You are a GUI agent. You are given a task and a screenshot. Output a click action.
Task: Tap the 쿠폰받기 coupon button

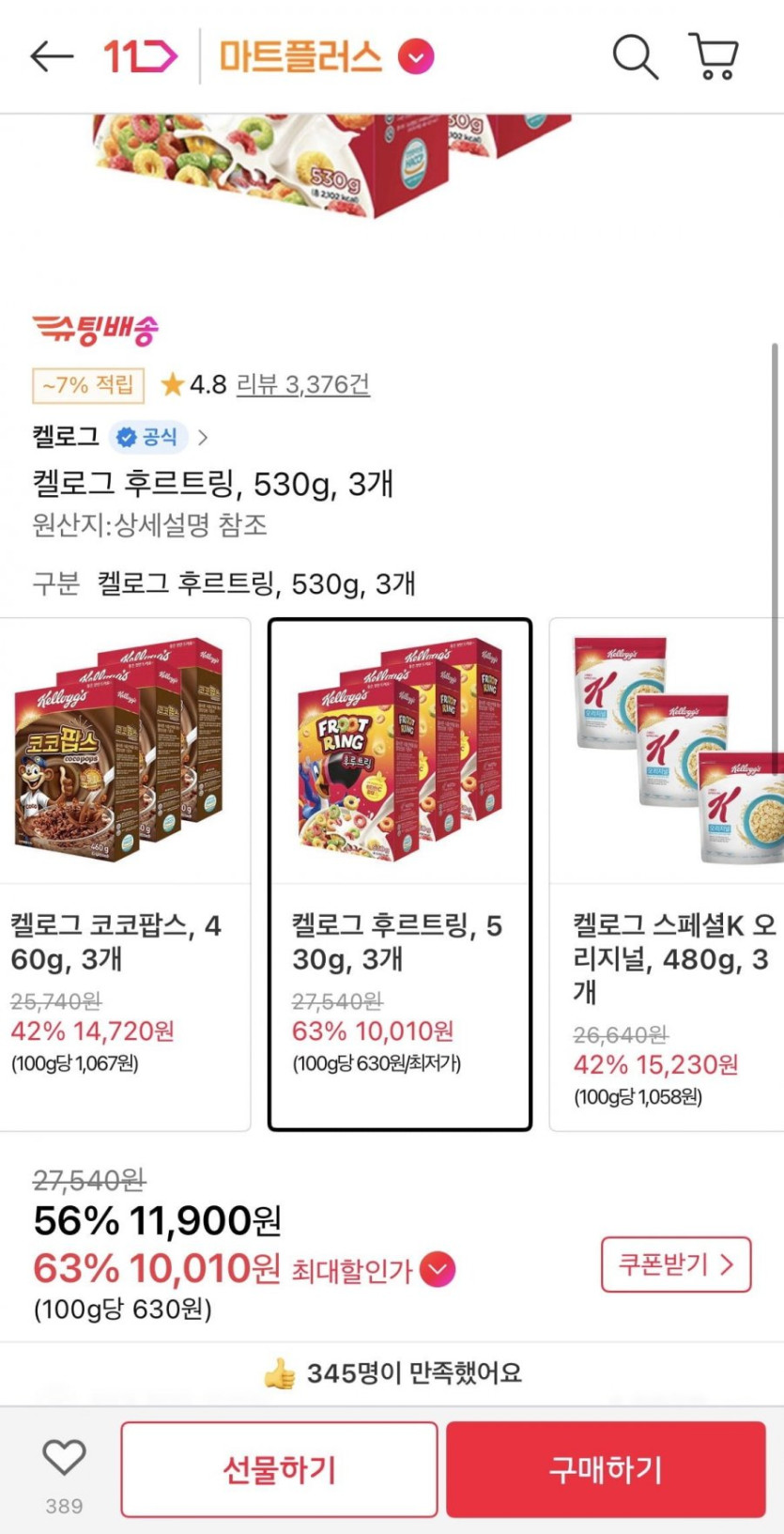coord(676,1264)
